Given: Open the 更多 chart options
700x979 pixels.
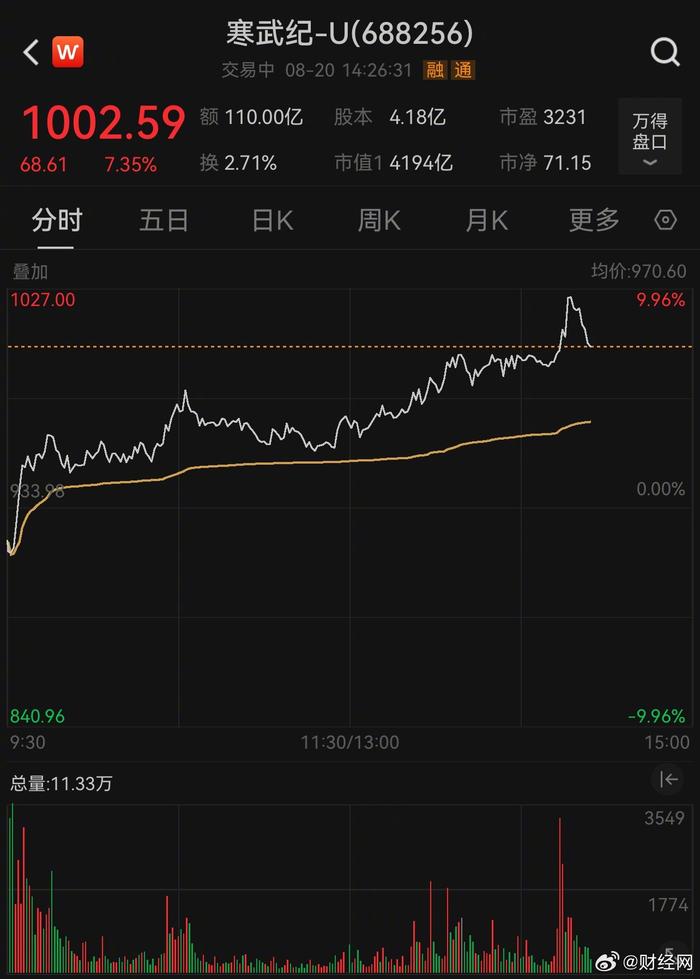Looking at the screenshot, I should click(x=594, y=220).
